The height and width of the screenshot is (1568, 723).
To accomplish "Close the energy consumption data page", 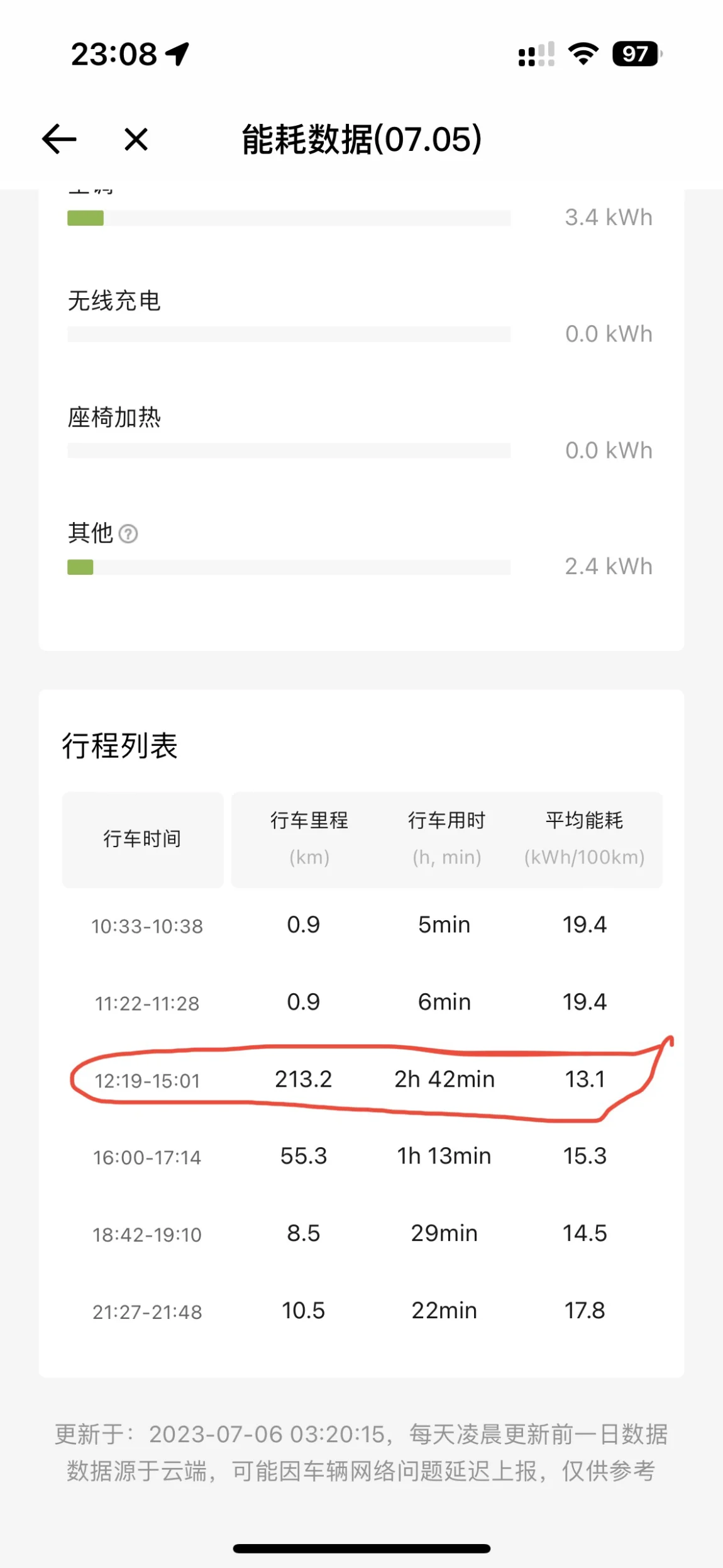I will point(136,139).
